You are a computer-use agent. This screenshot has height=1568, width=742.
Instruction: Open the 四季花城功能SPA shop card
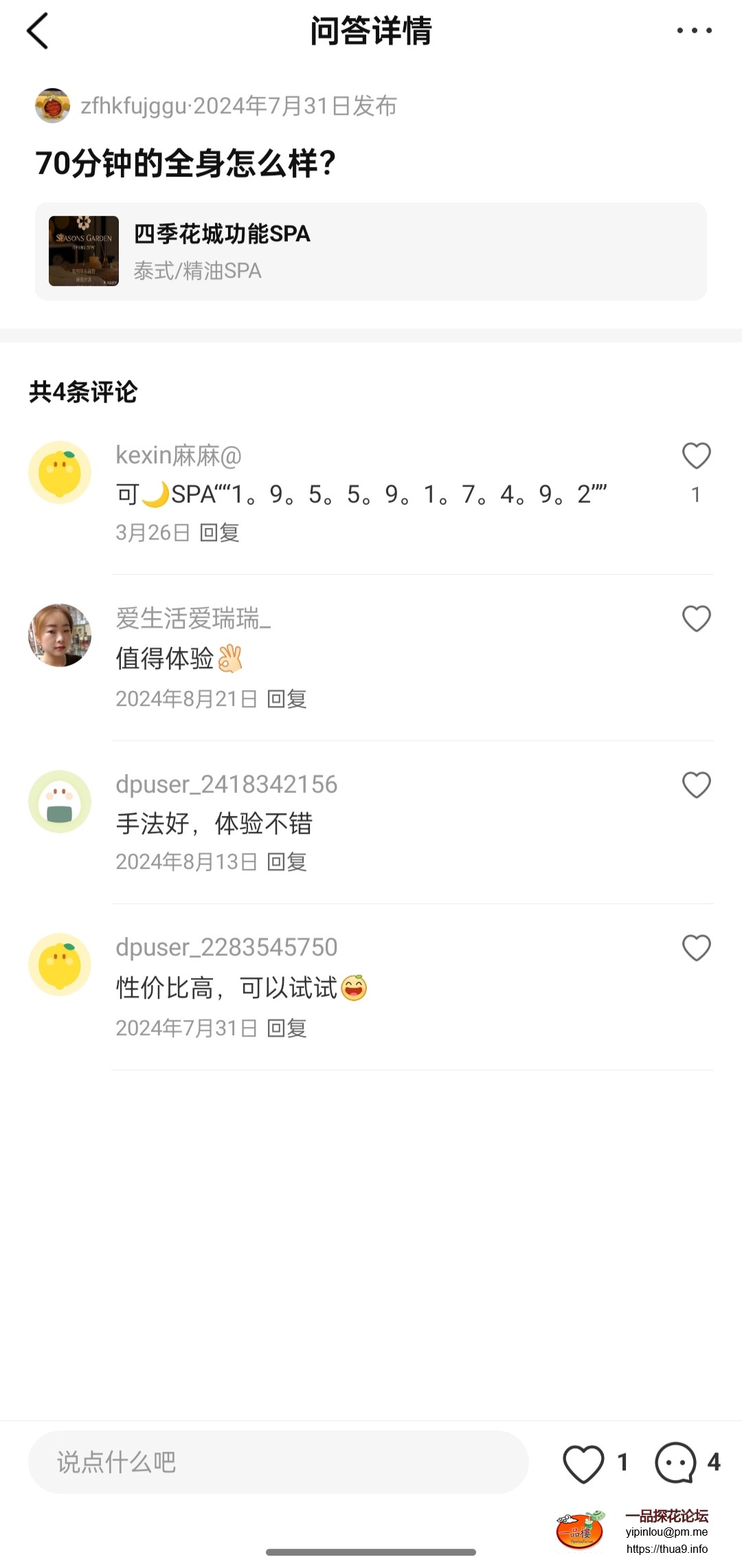point(371,251)
